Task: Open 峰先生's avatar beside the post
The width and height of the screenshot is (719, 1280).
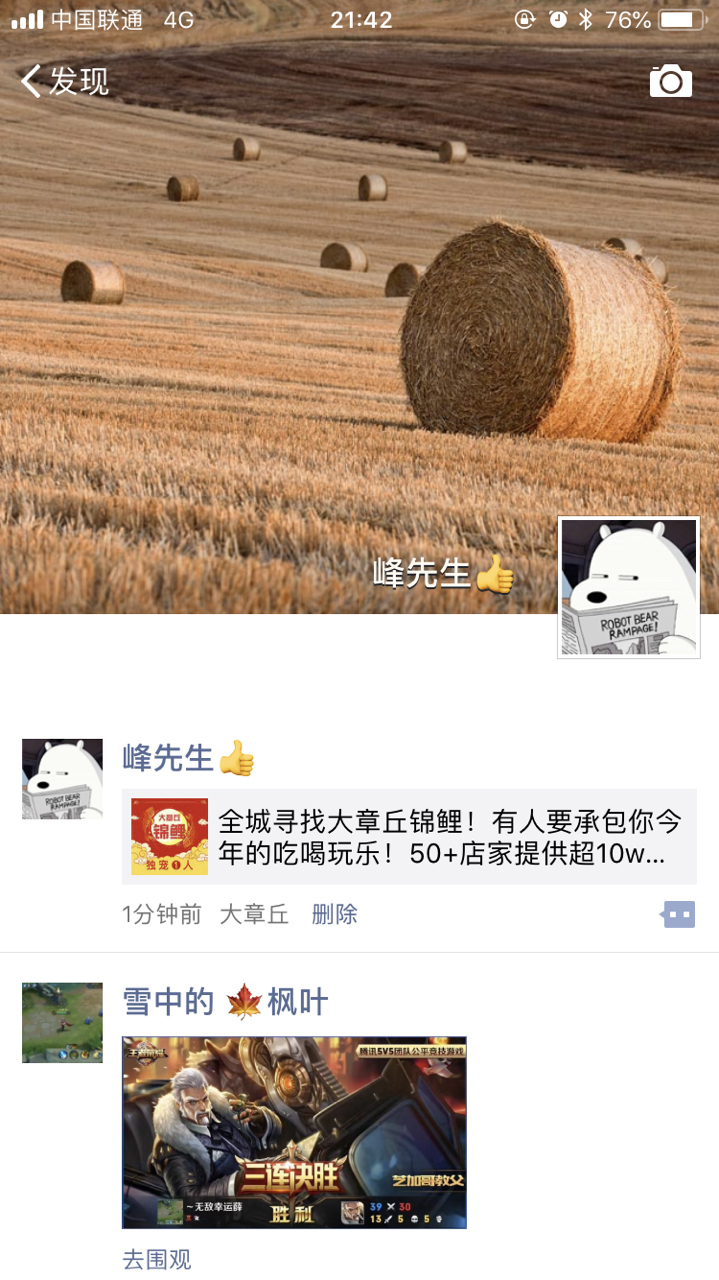Action: (62, 779)
